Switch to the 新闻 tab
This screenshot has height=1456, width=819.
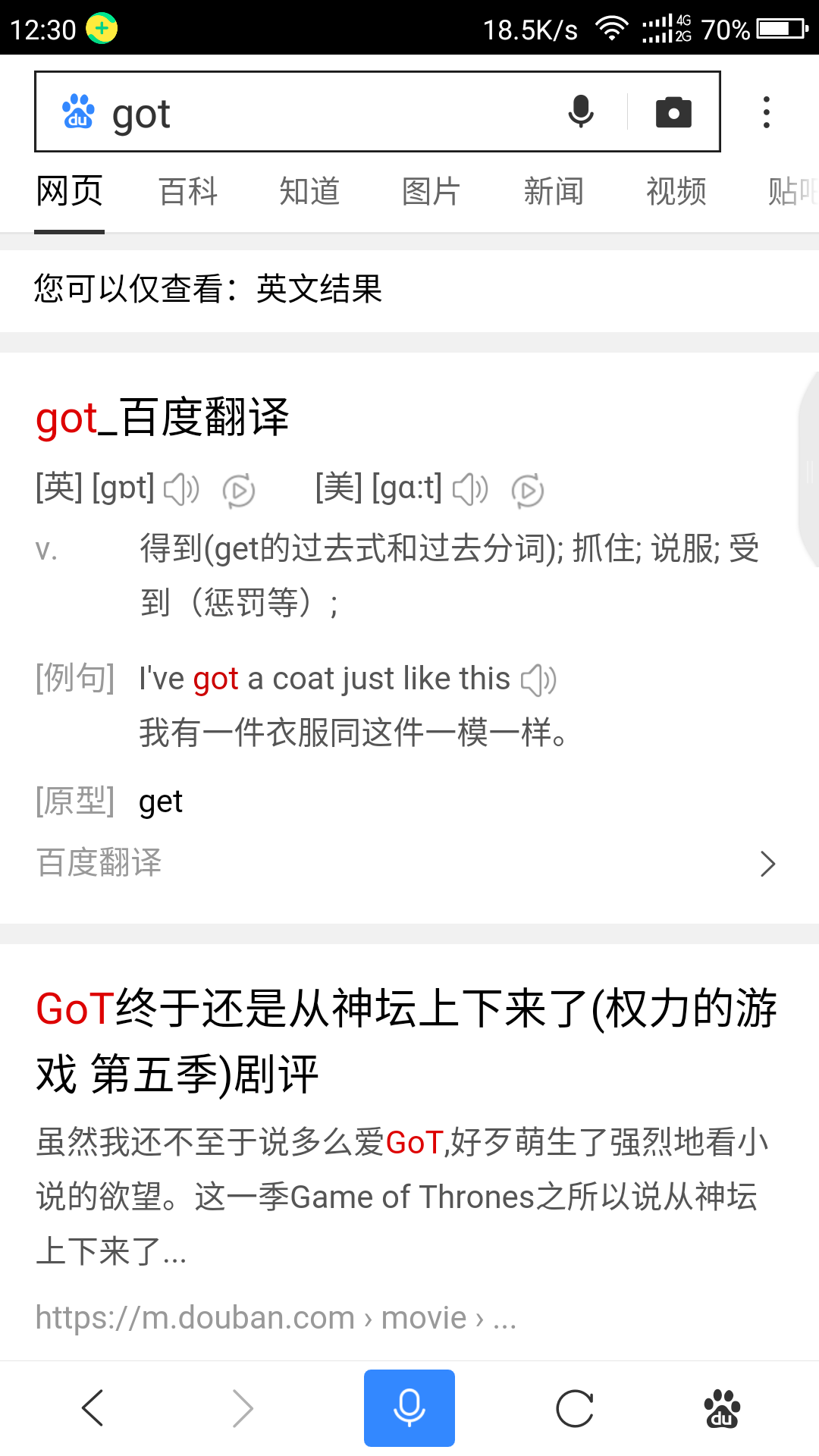[554, 191]
